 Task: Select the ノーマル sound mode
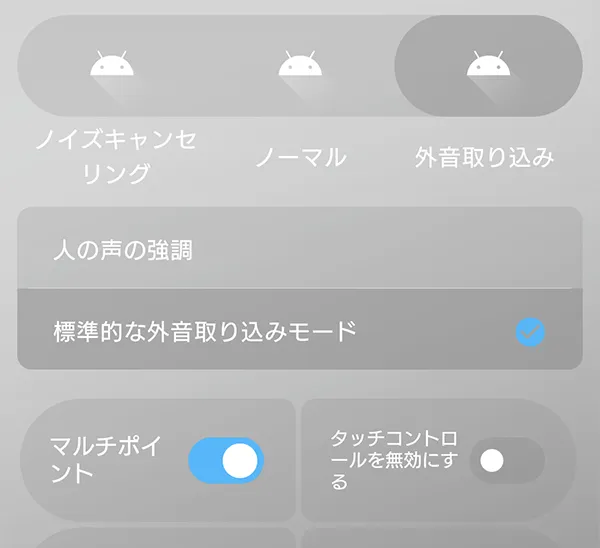300,67
